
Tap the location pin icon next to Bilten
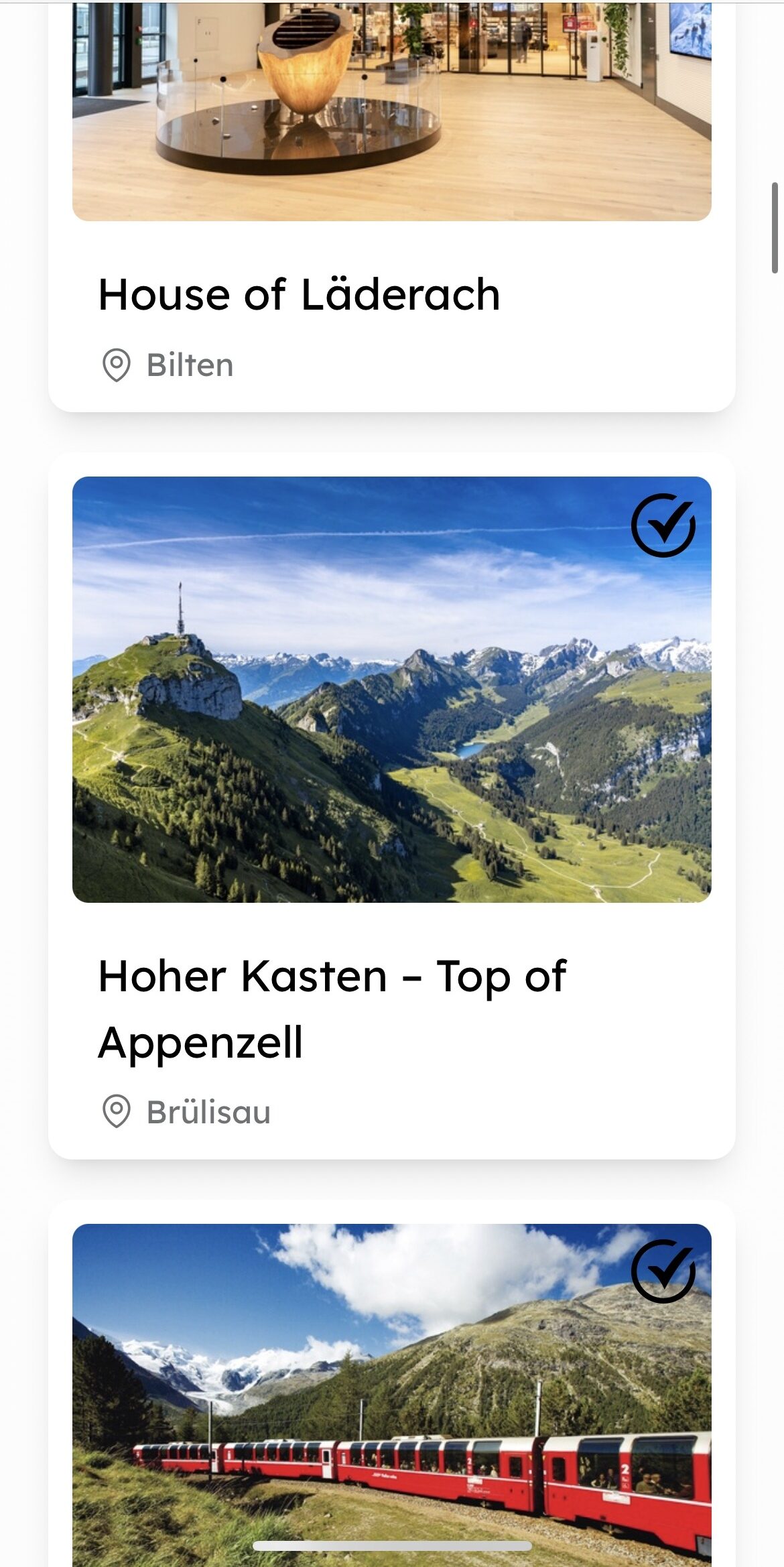118,364
